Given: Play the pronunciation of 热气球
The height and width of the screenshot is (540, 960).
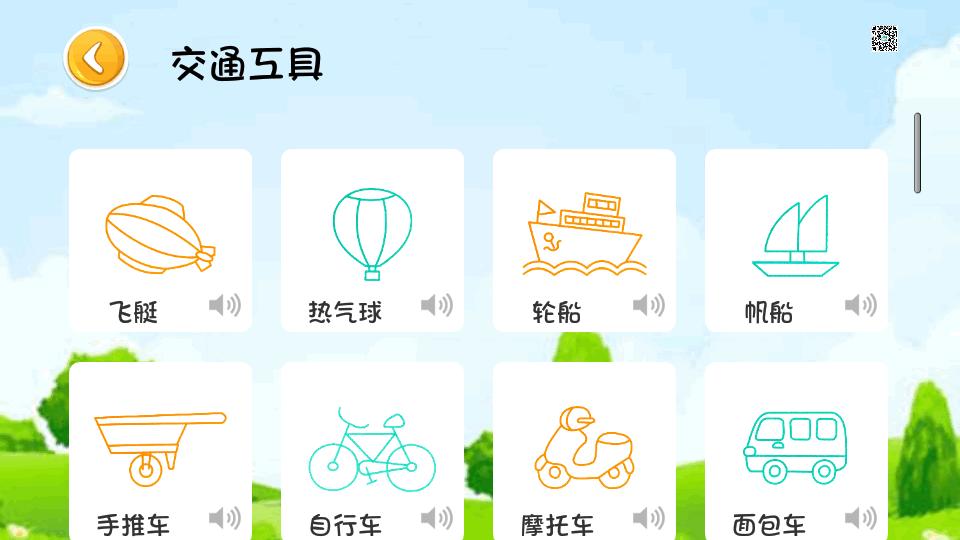Looking at the screenshot, I should pyautogui.click(x=437, y=305).
